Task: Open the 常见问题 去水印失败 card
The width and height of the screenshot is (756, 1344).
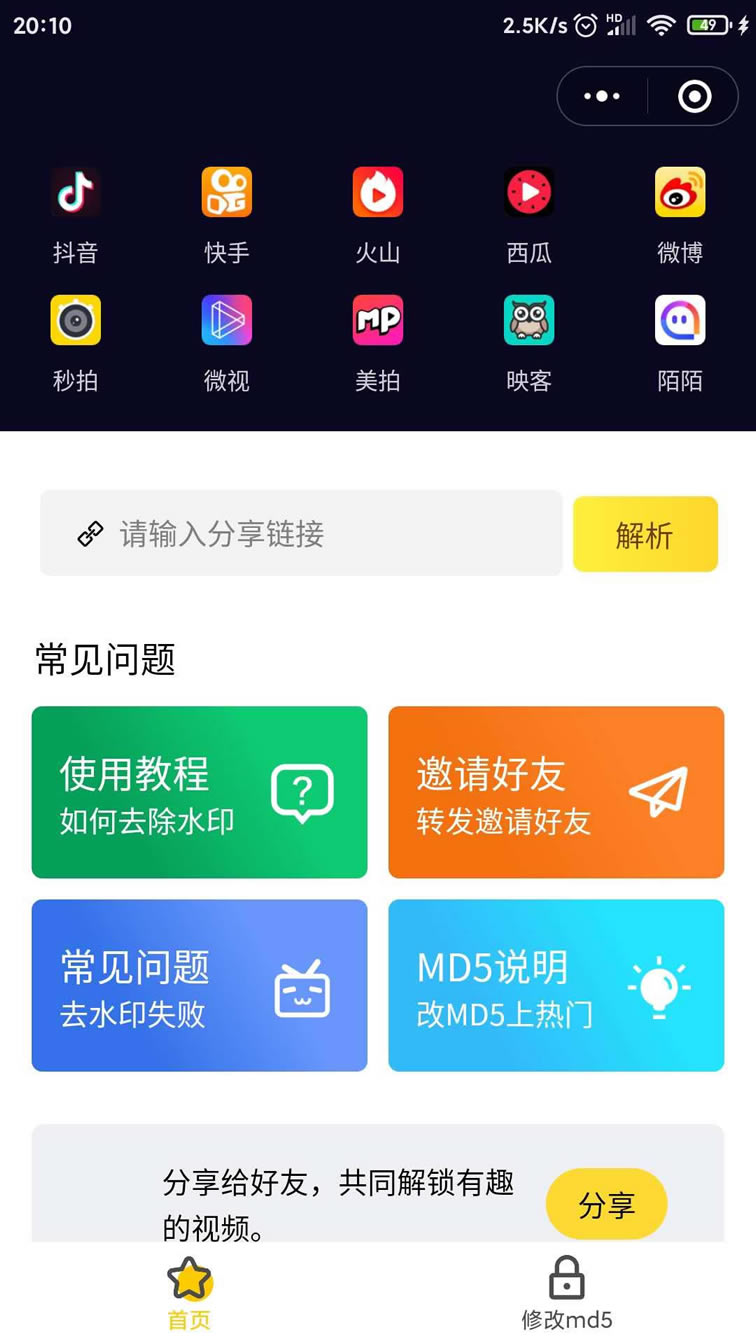Action: click(199, 985)
